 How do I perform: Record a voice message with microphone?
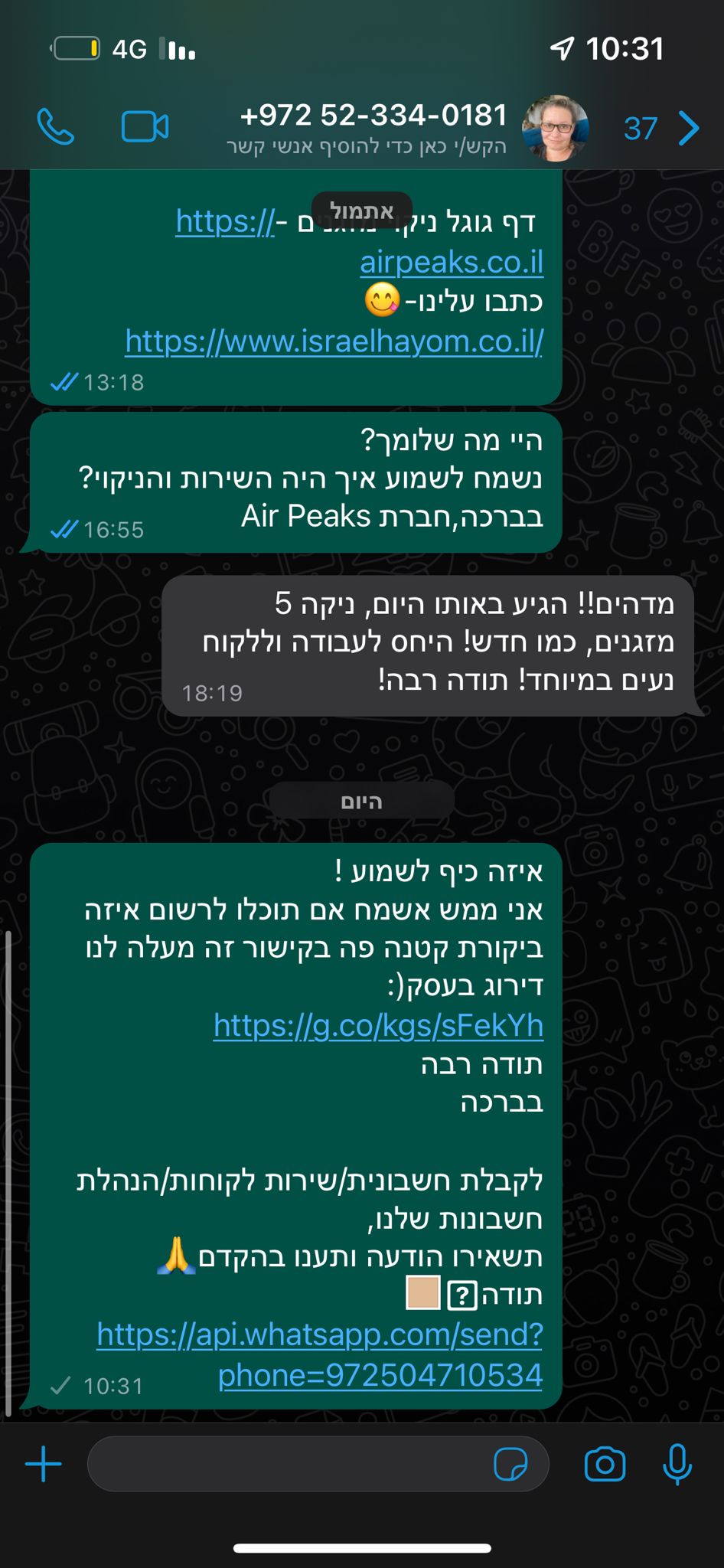(x=677, y=1465)
